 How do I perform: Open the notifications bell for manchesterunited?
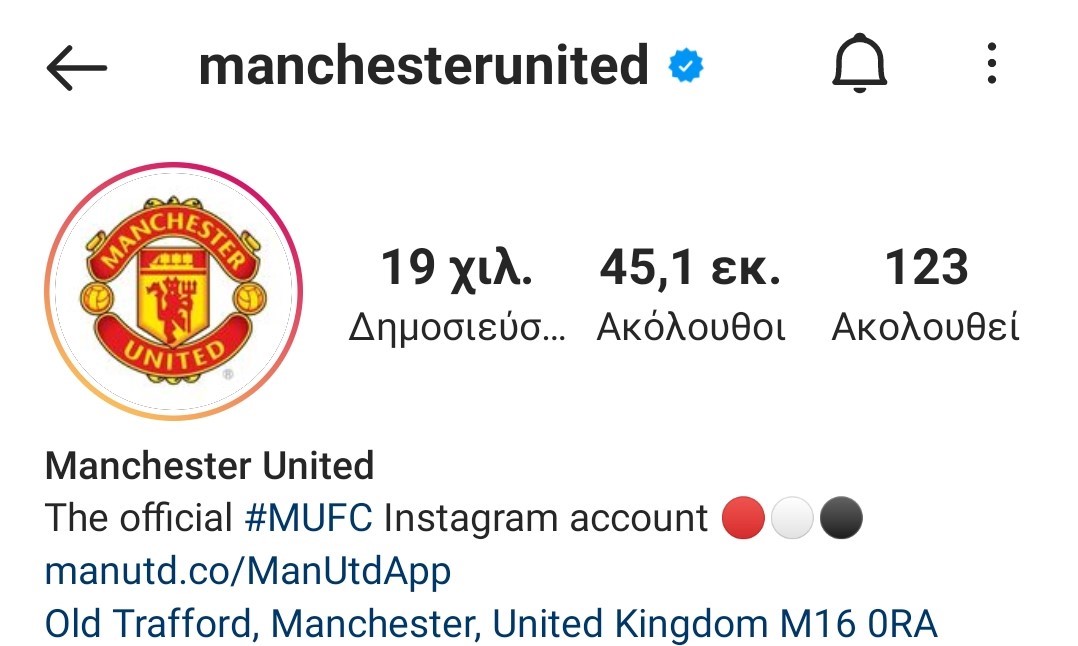860,67
